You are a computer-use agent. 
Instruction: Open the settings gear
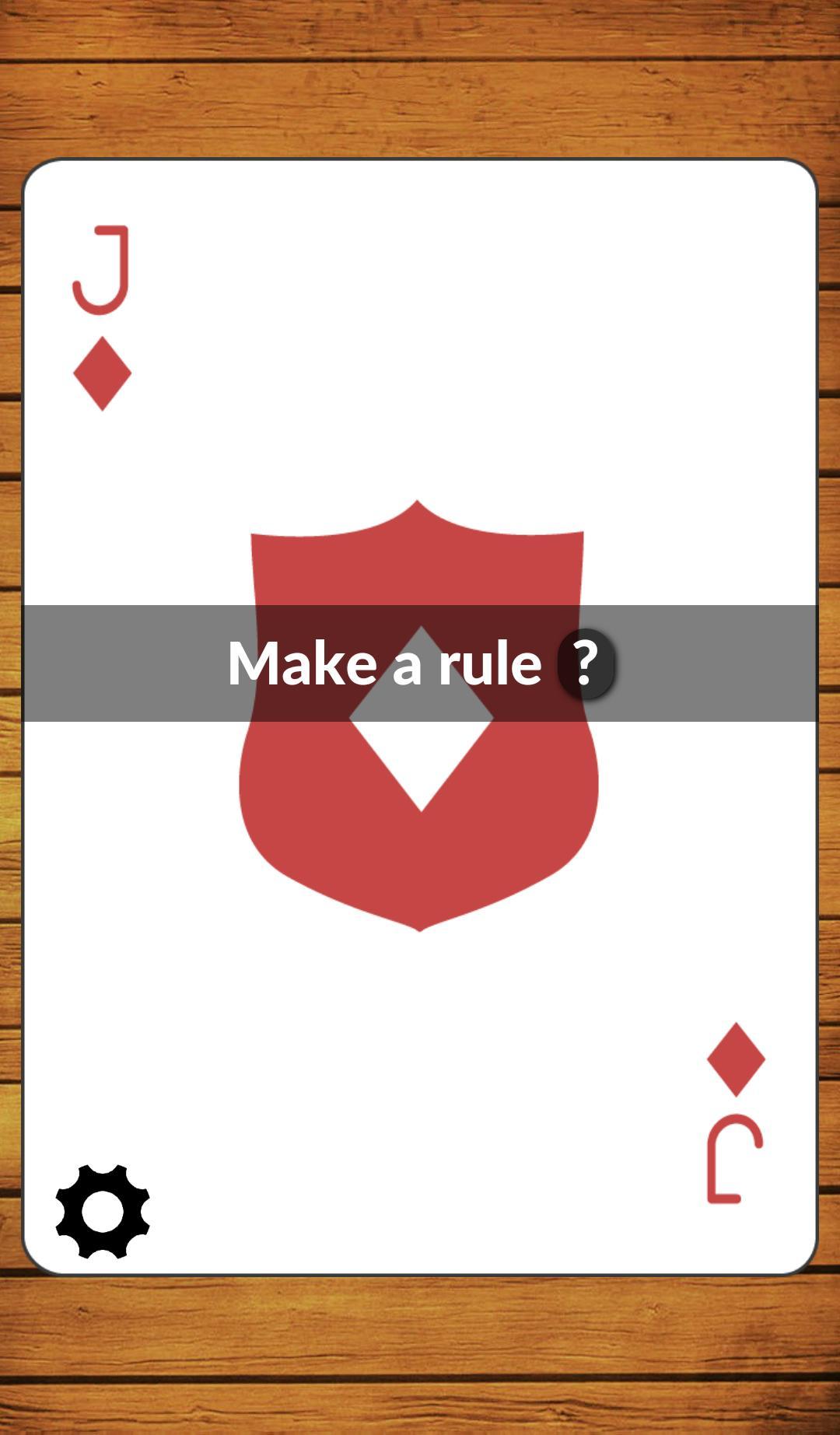tap(102, 1211)
